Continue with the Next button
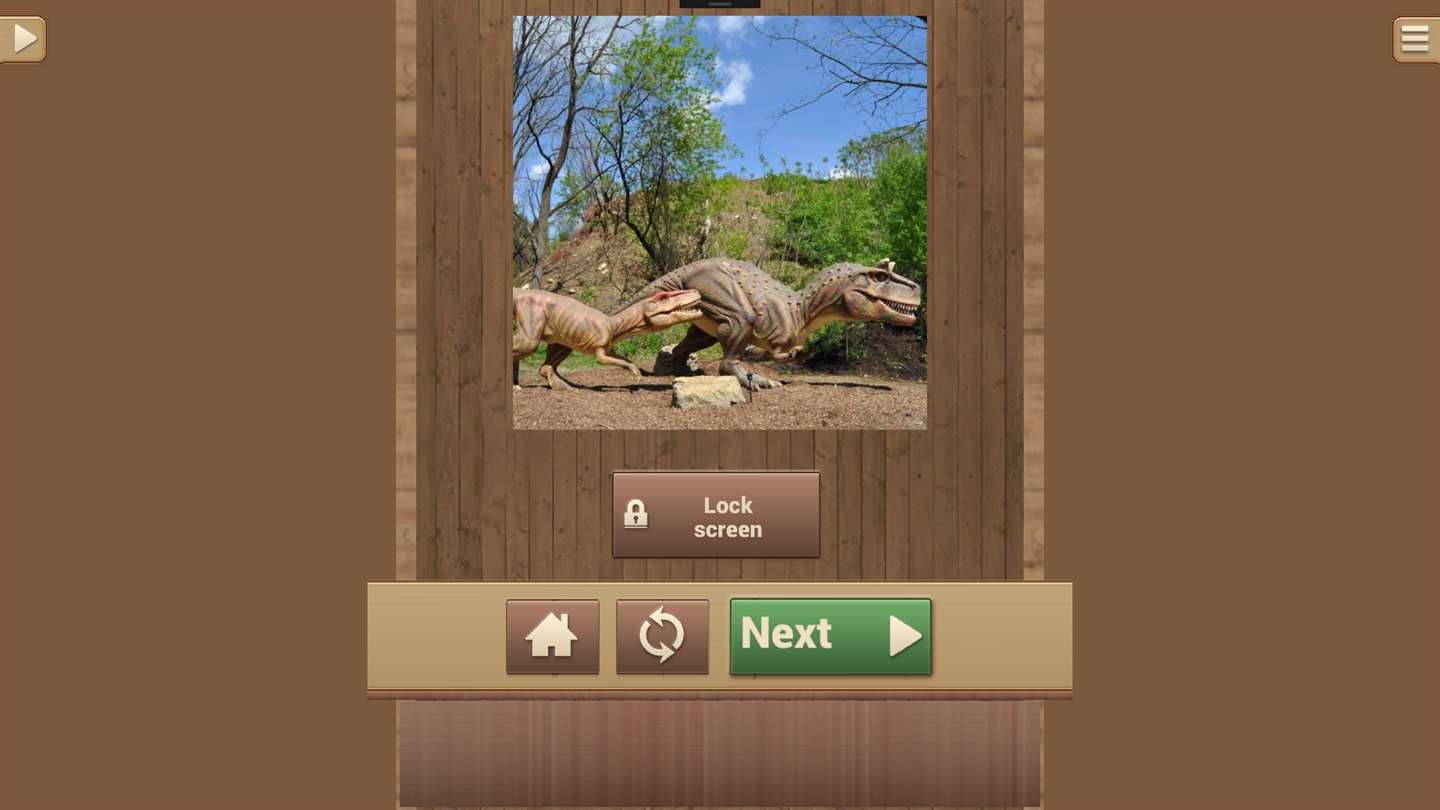Viewport: 1440px width, 810px height. point(830,636)
